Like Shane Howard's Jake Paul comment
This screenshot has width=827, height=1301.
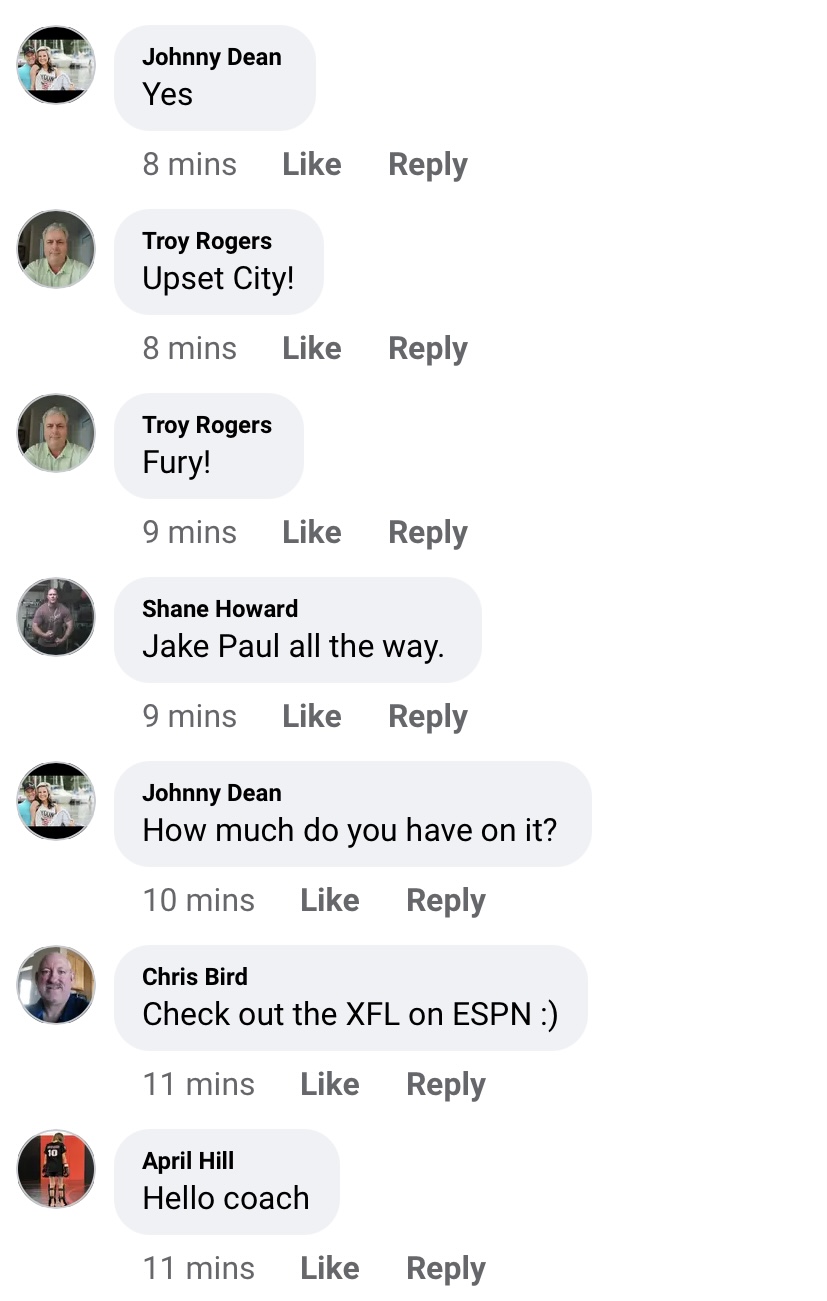pyautogui.click(x=311, y=716)
